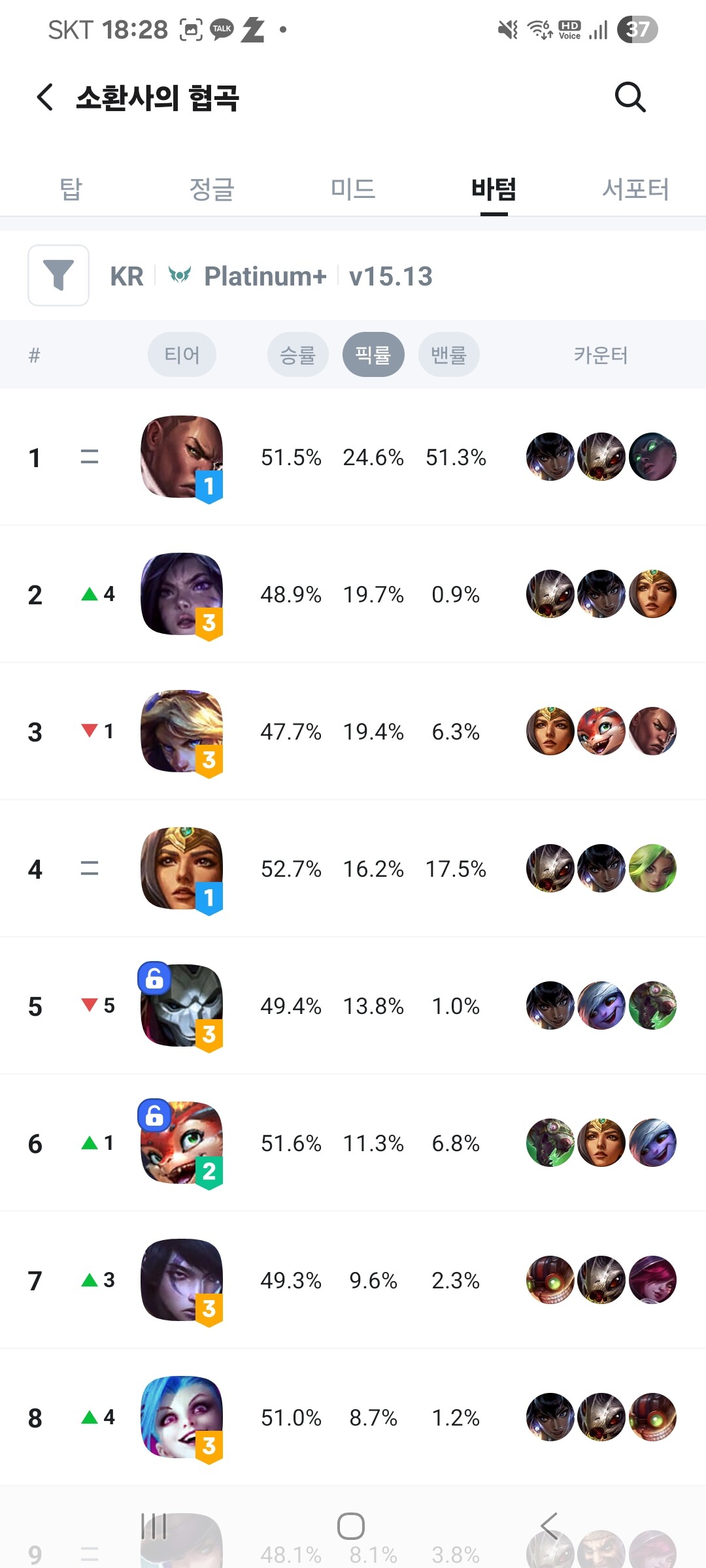The height and width of the screenshot is (1568, 706).
Task: Switch to the 정글 tab
Action: tap(212, 189)
